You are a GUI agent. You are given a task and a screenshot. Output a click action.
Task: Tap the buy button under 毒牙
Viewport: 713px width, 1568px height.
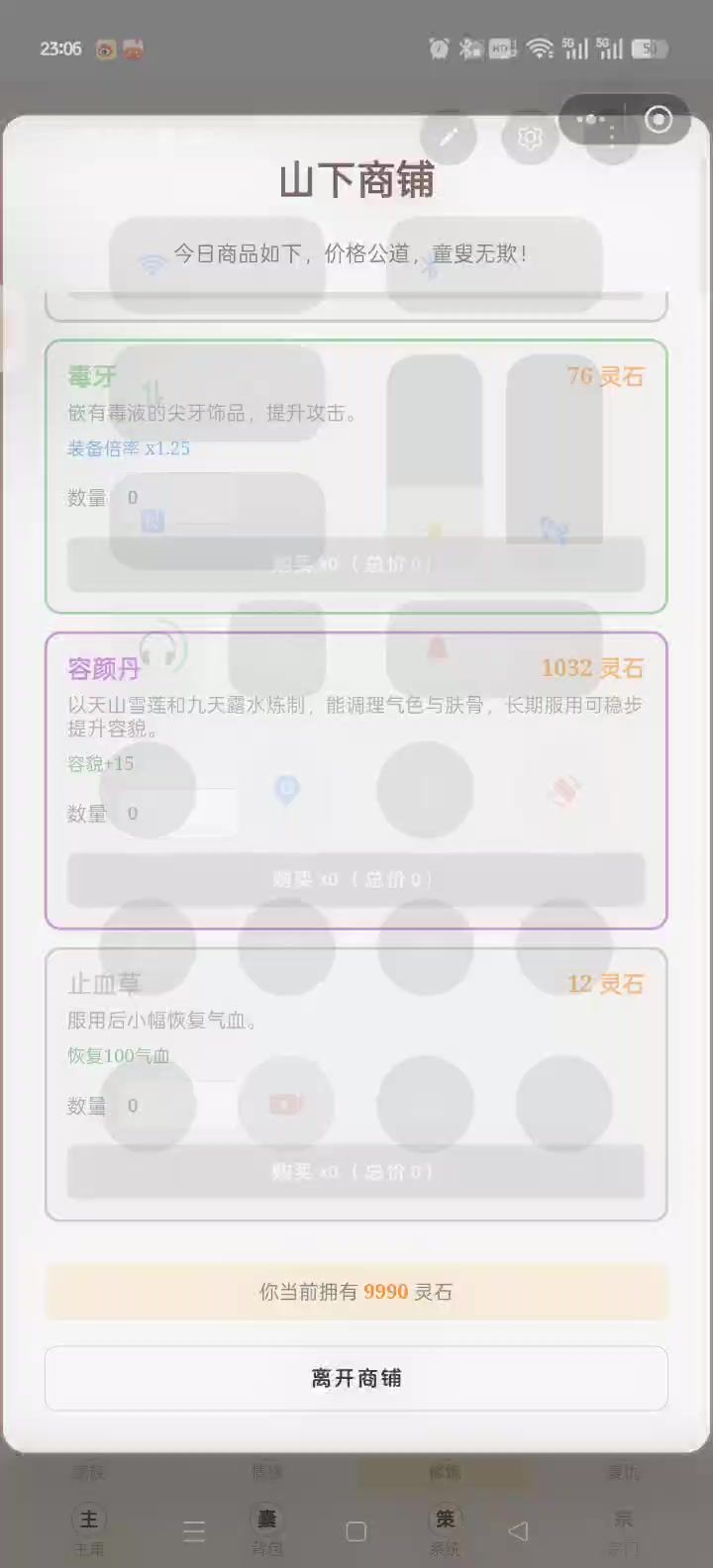(x=356, y=564)
